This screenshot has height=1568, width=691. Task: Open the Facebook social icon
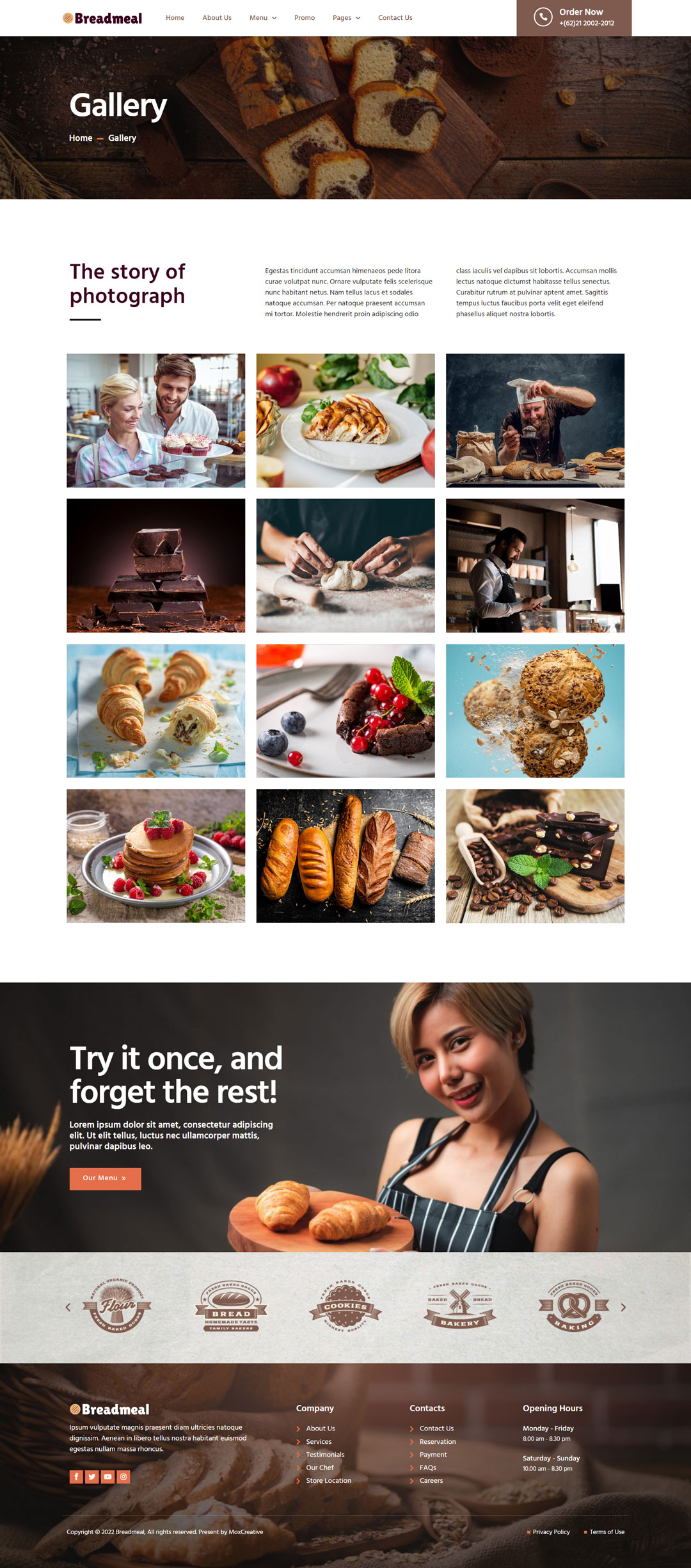pyautogui.click(x=76, y=1476)
